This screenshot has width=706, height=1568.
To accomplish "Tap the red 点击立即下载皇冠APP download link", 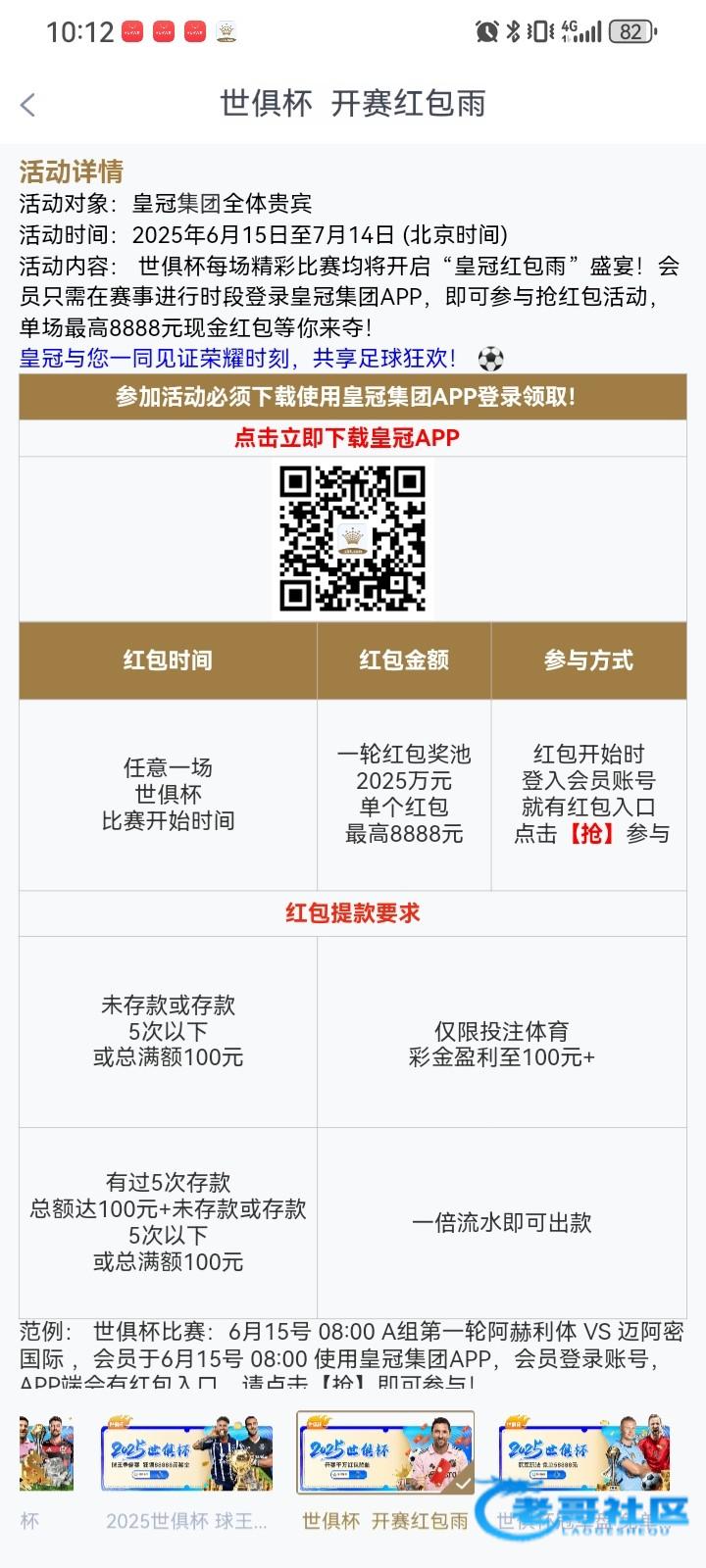I will coord(347,438).
